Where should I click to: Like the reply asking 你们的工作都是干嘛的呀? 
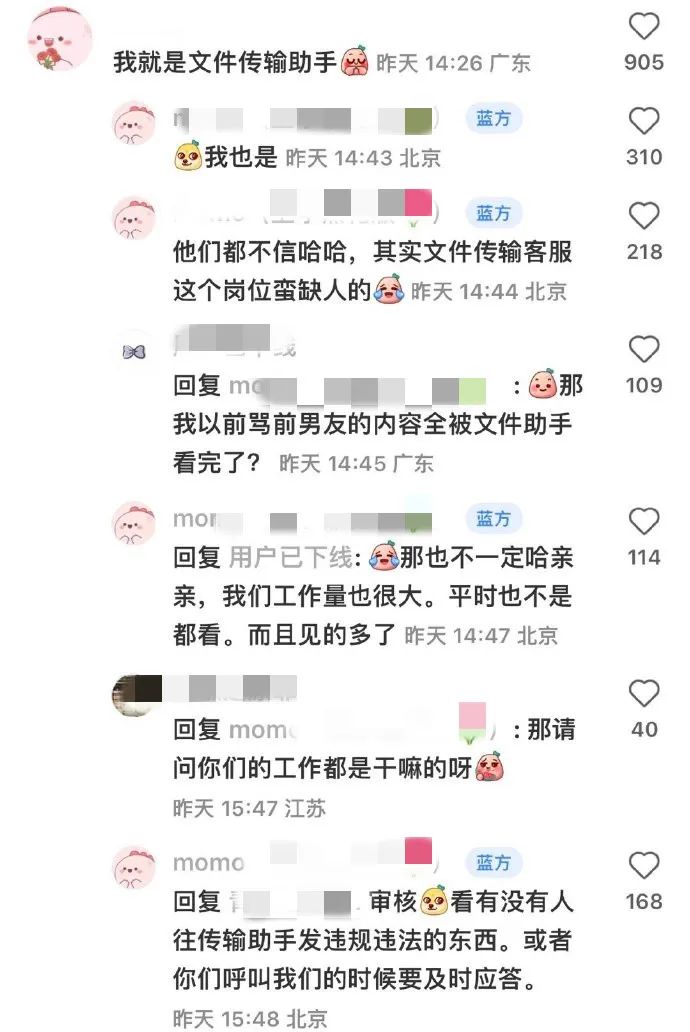pos(644,693)
